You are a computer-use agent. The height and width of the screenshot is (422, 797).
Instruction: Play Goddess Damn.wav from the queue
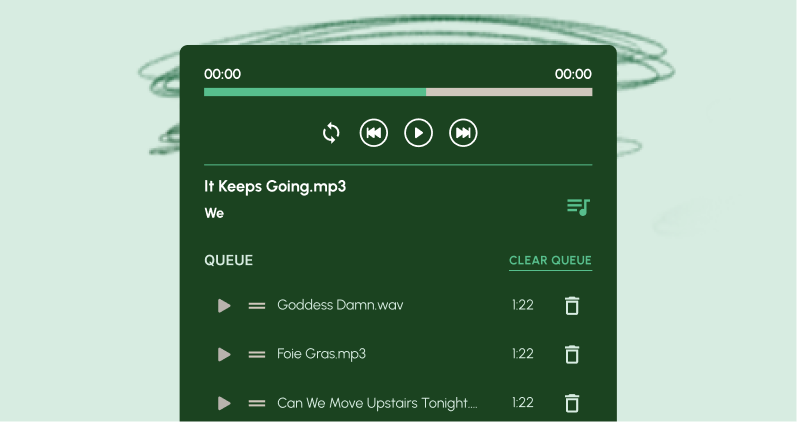pyautogui.click(x=224, y=305)
